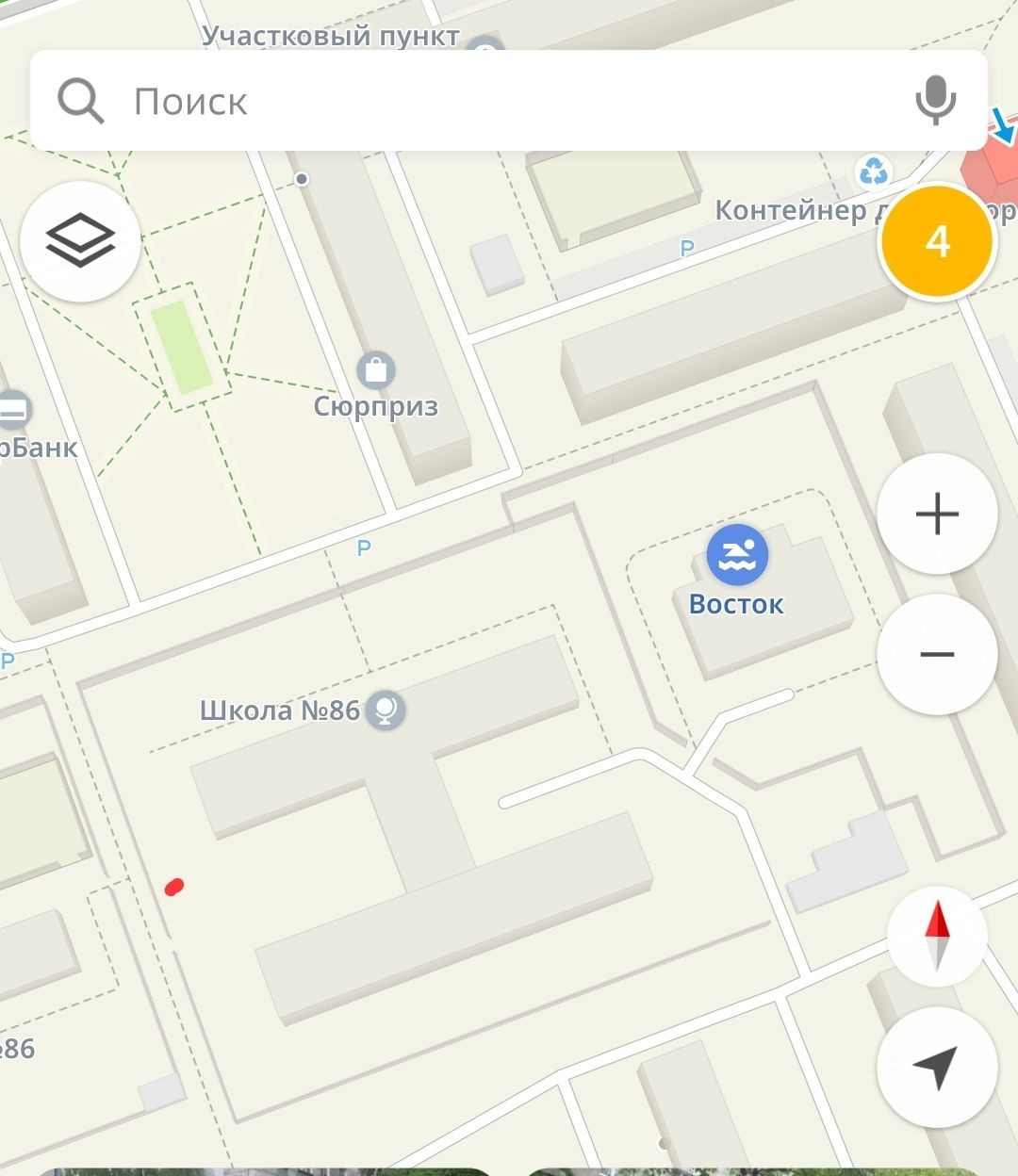Image resolution: width=1018 pixels, height=1176 pixels.
Task: Open the traffic level 4 indicator
Action: point(936,242)
